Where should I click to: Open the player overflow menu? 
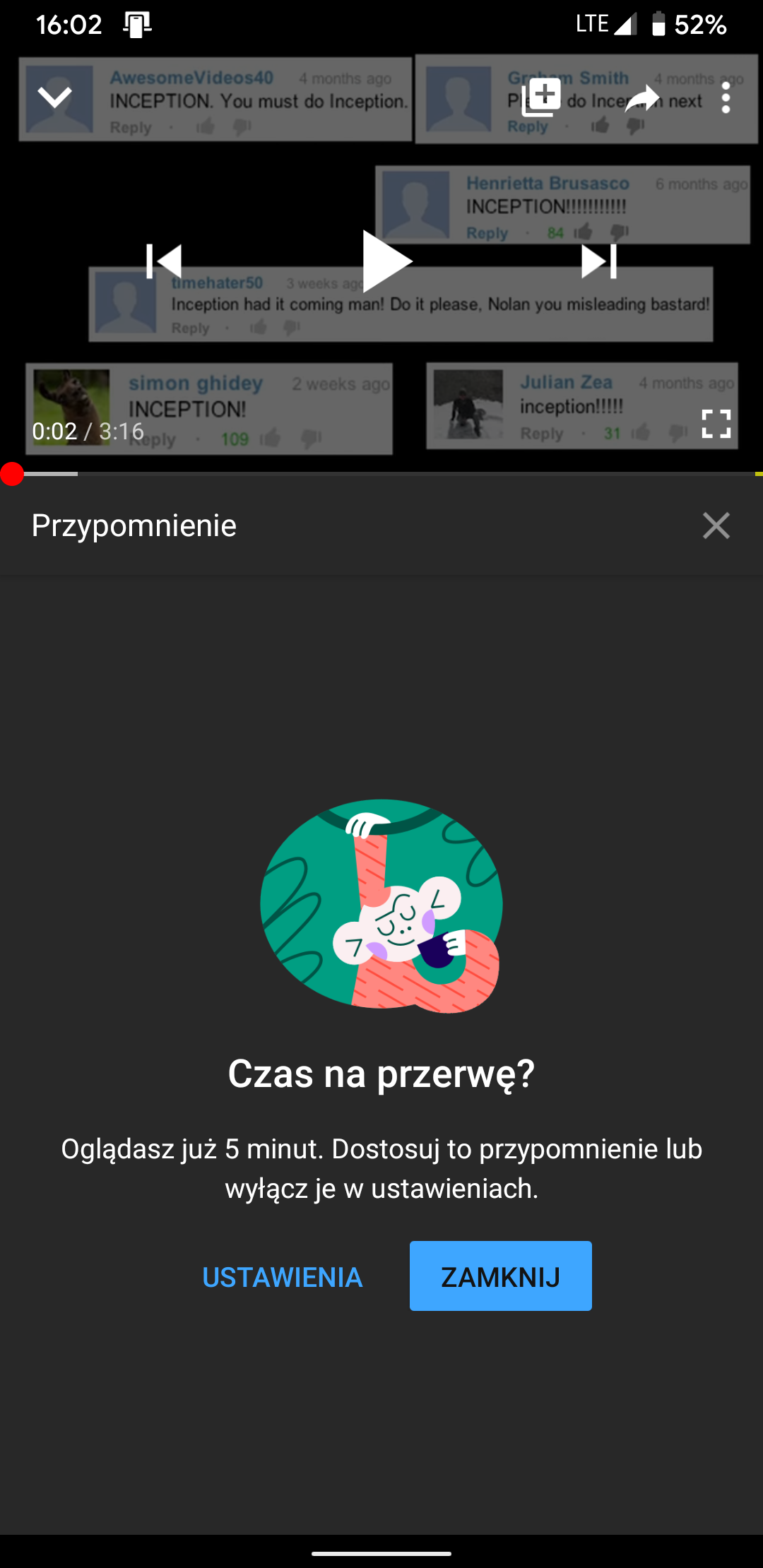click(x=726, y=97)
